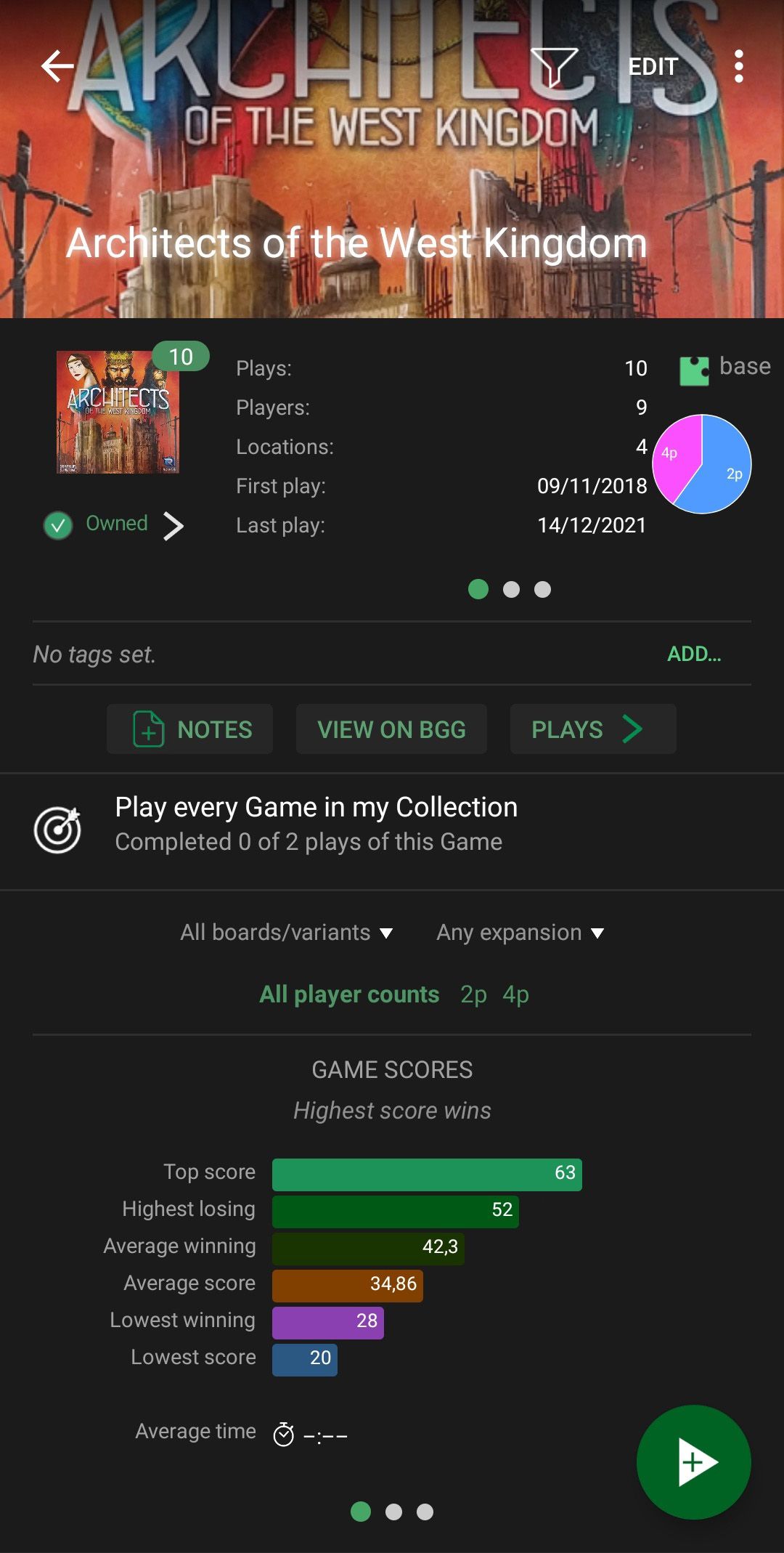Filter scores by 4p
This screenshot has height=1553, width=784.
(x=515, y=994)
